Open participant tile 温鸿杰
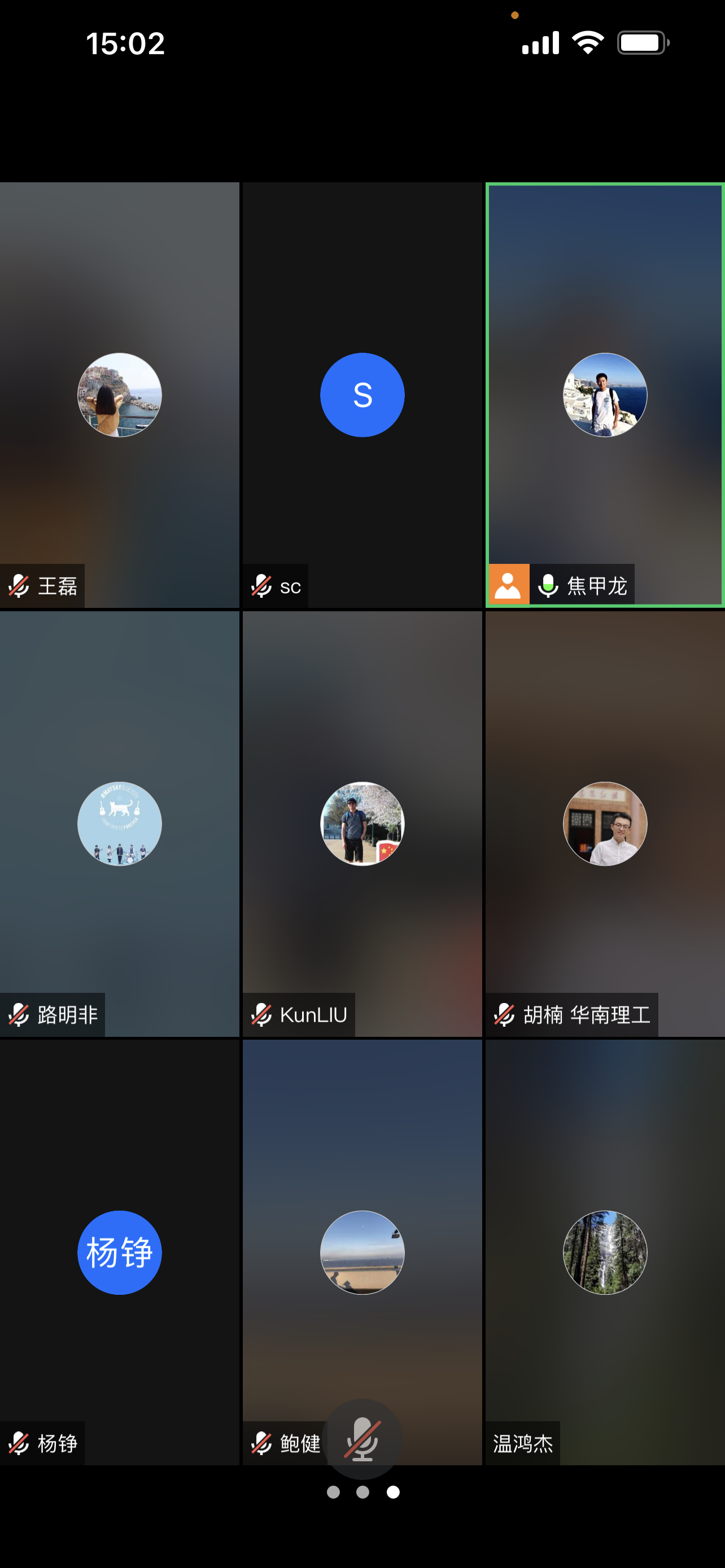The height and width of the screenshot is (1568, 725). pyautogui.click(x=605, y=1251)
